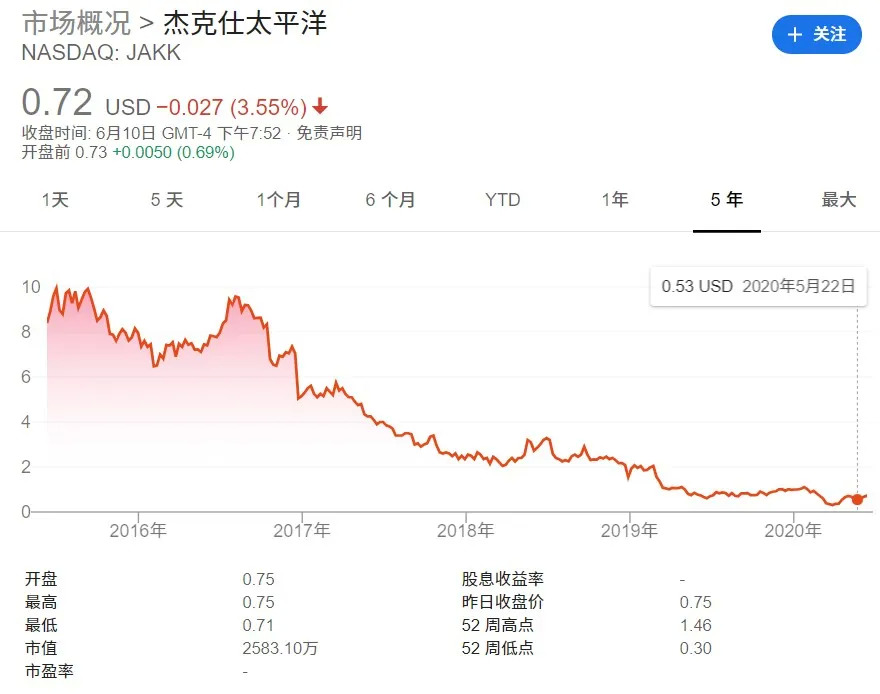Select the 5 天 time range
Viewport: 880px width, 694px height.
(167, 200)
